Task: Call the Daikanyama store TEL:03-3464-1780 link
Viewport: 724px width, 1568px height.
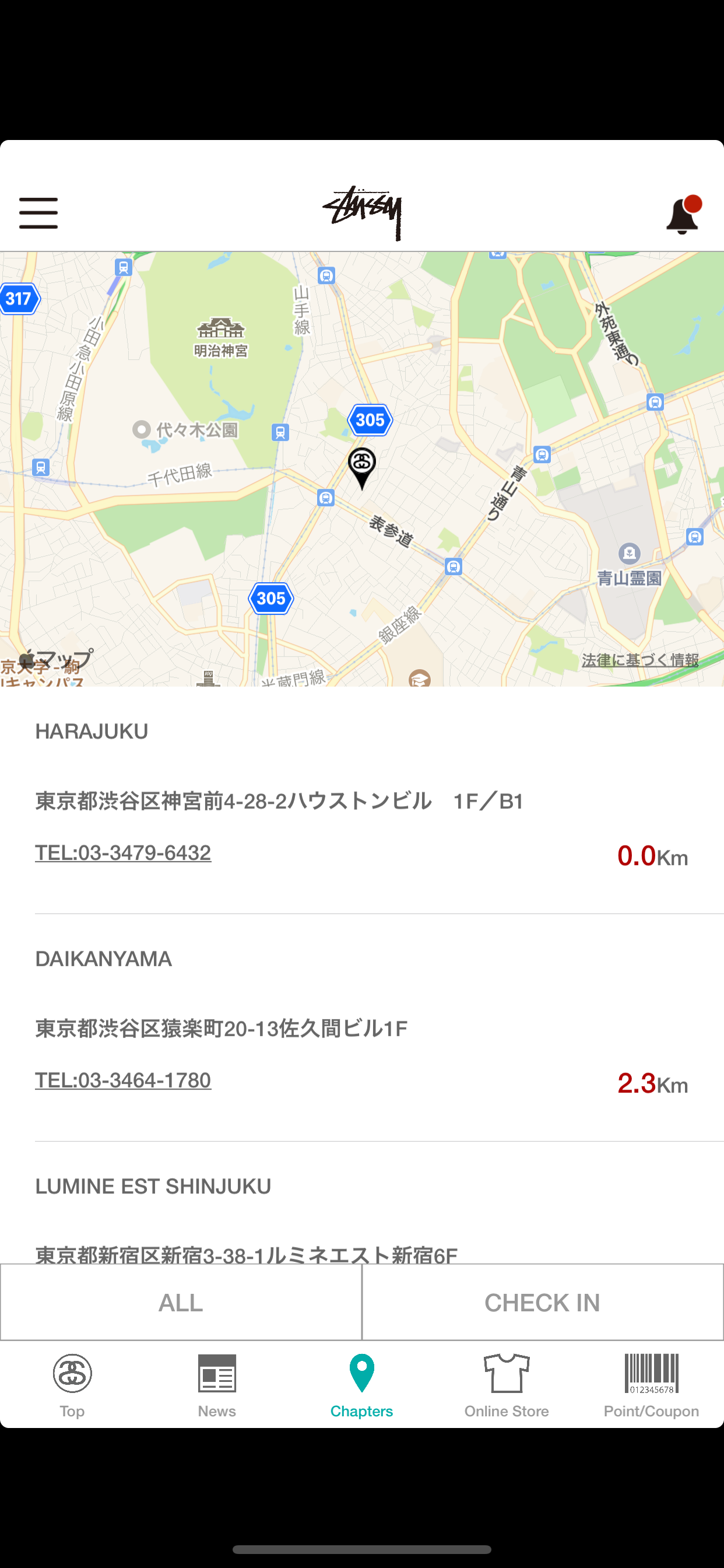Action: pos(123,1080)
